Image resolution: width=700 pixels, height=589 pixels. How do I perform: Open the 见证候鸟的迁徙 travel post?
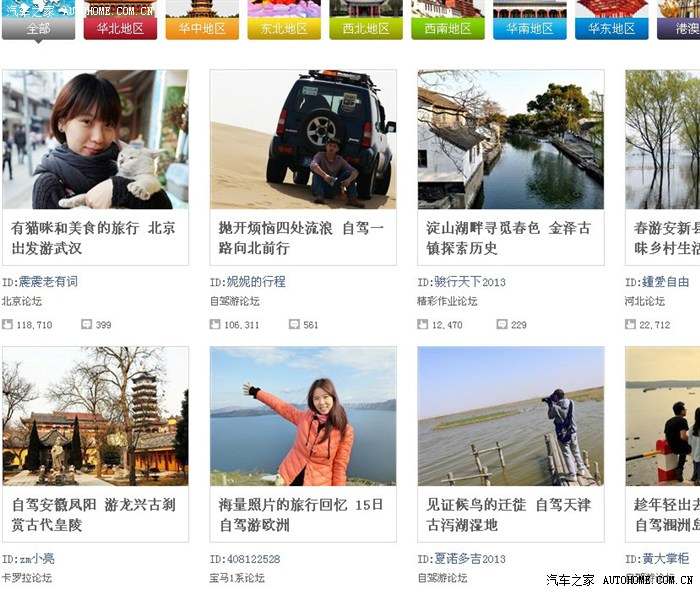[508, 514]
